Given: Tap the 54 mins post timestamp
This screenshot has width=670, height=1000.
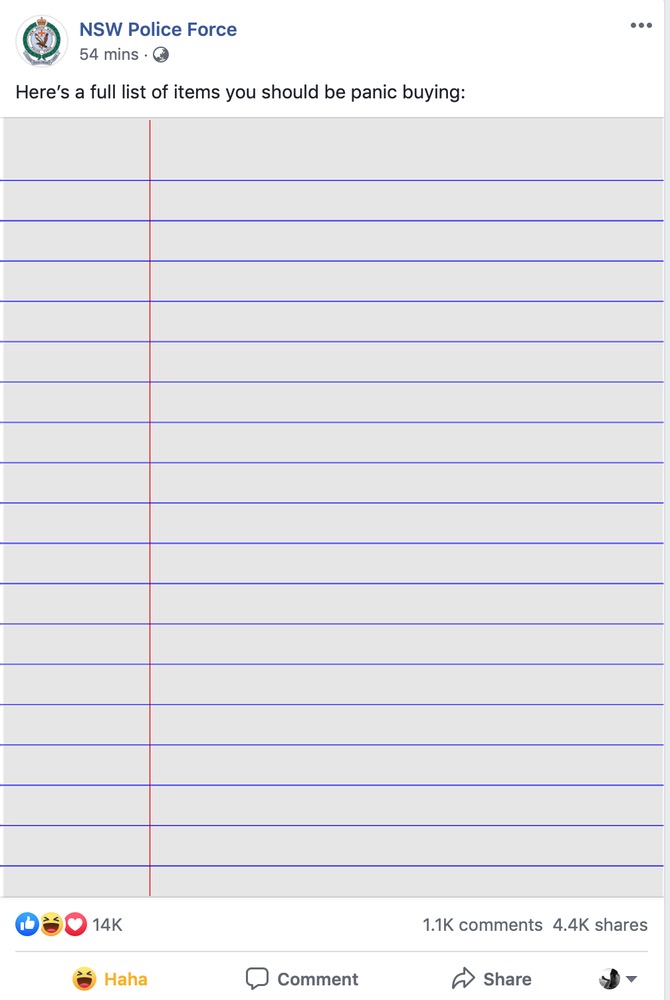Looking at the screenshot, I should click(x=109, y=54).
